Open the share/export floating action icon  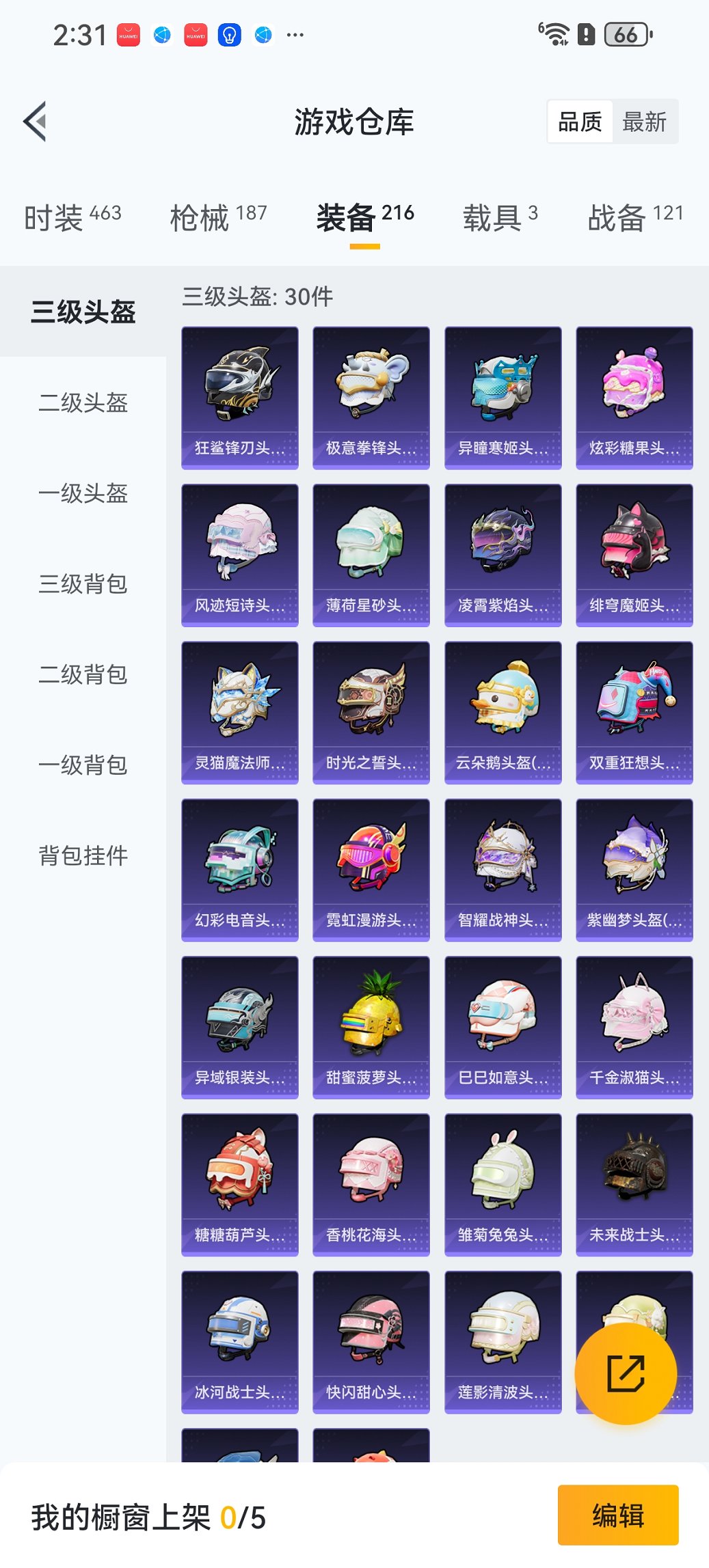pos(628,1373)
